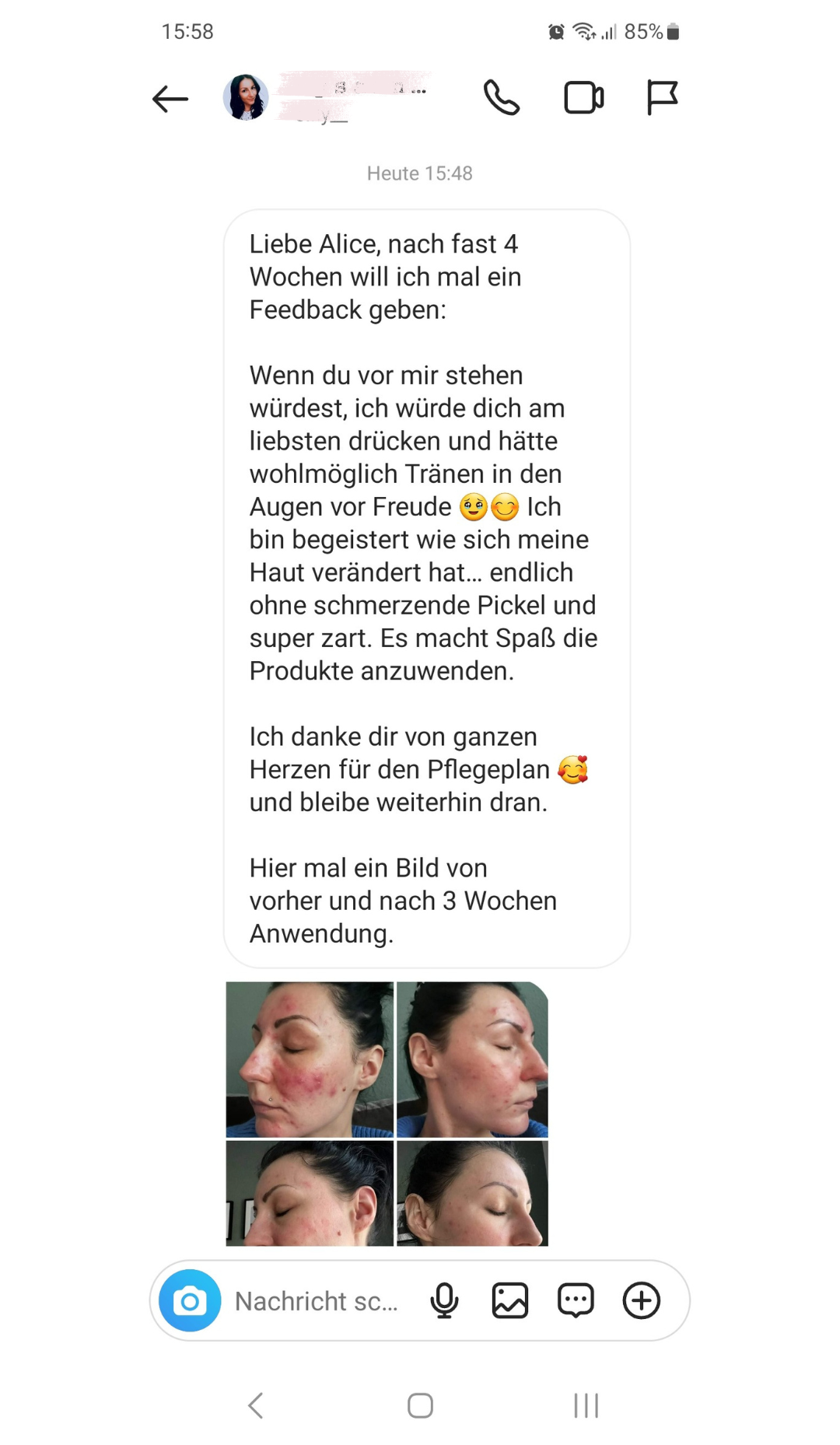Start a voice call
This screenshot has width=840, height=1445.
(502, 98)
